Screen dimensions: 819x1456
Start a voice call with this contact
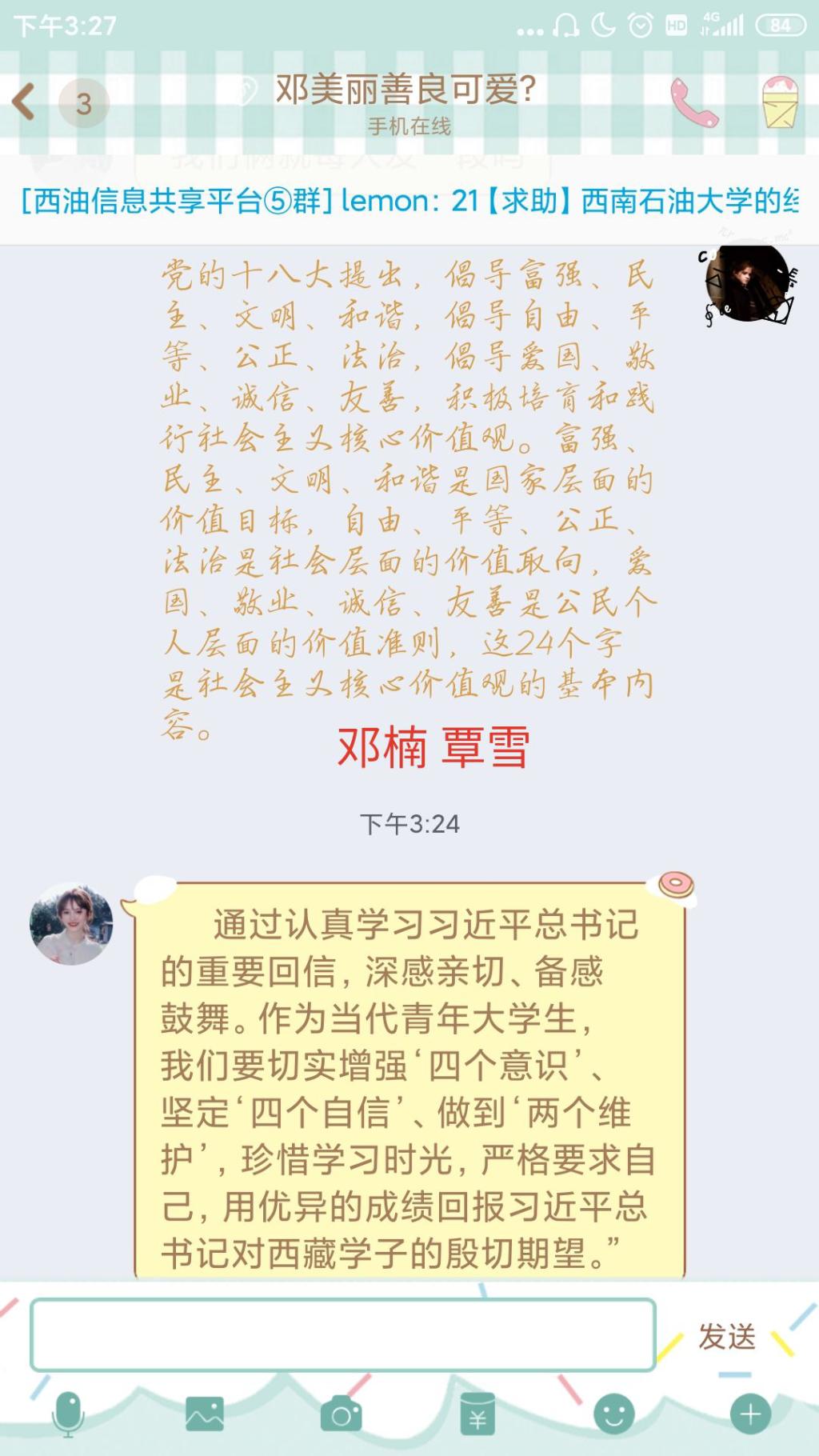pos(693,102)
